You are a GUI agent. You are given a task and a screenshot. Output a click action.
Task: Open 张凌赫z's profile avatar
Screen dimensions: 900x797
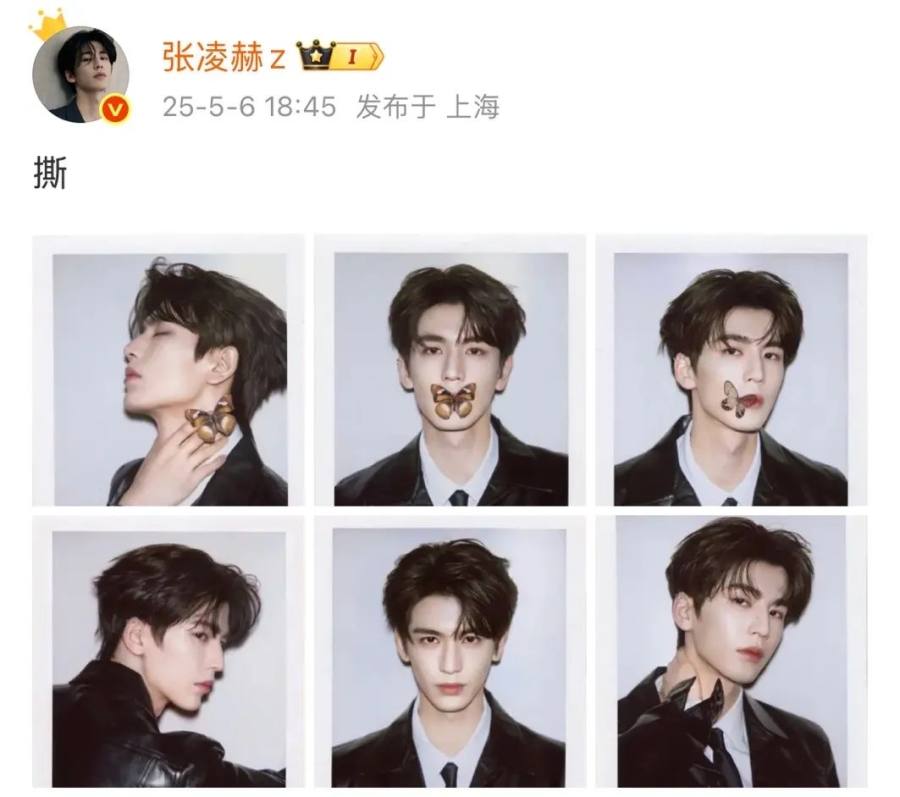tap(80, 75)
